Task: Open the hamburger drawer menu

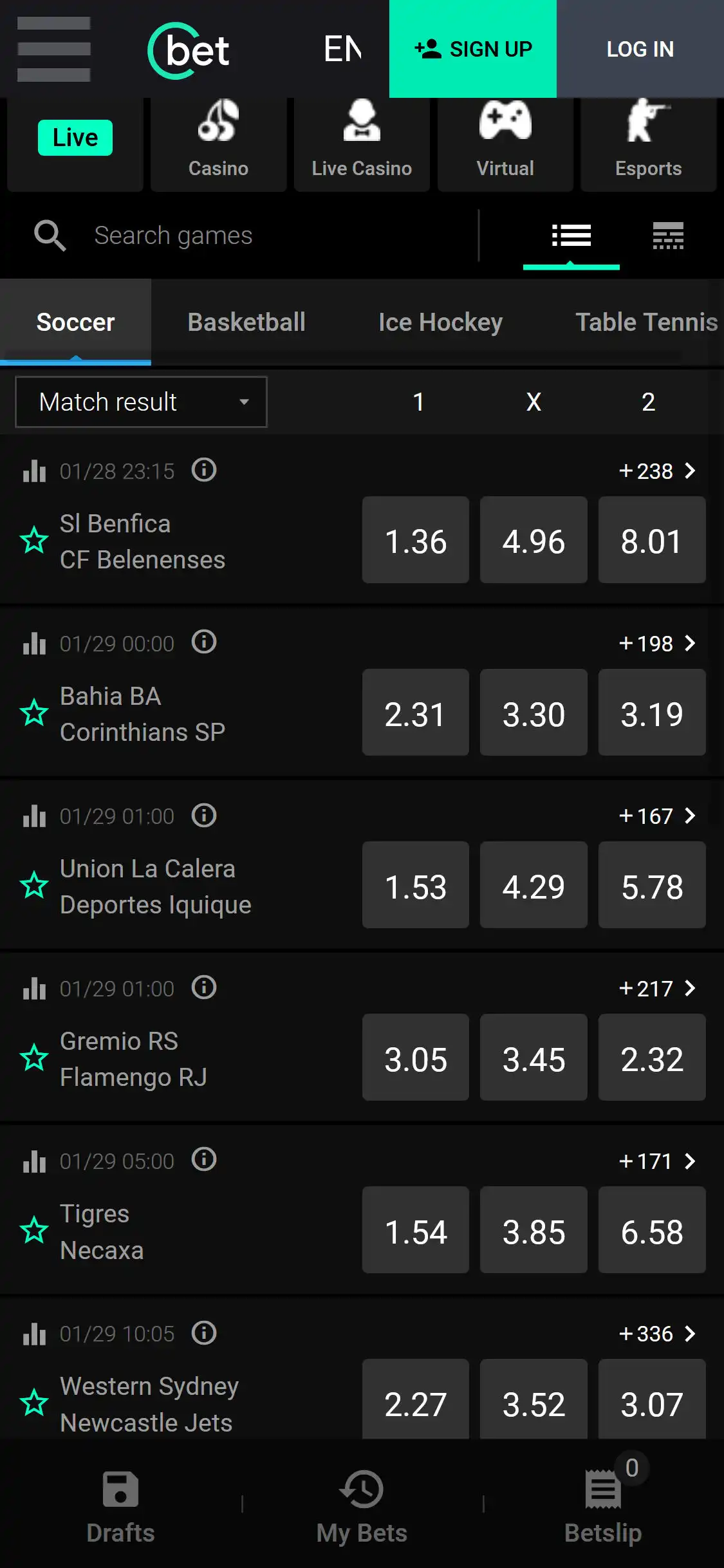Action: click(53, 49)
